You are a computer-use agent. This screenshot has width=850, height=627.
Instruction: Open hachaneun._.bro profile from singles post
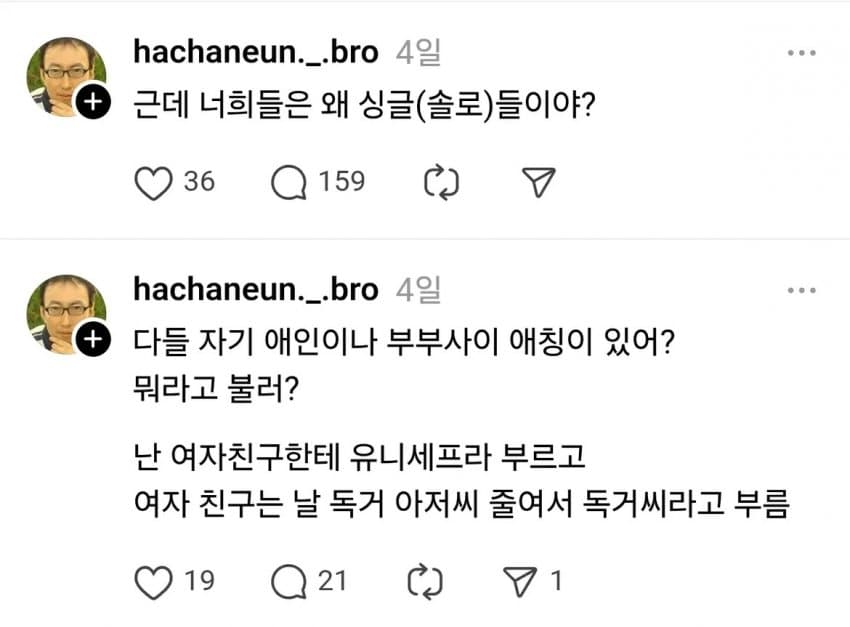255,53
